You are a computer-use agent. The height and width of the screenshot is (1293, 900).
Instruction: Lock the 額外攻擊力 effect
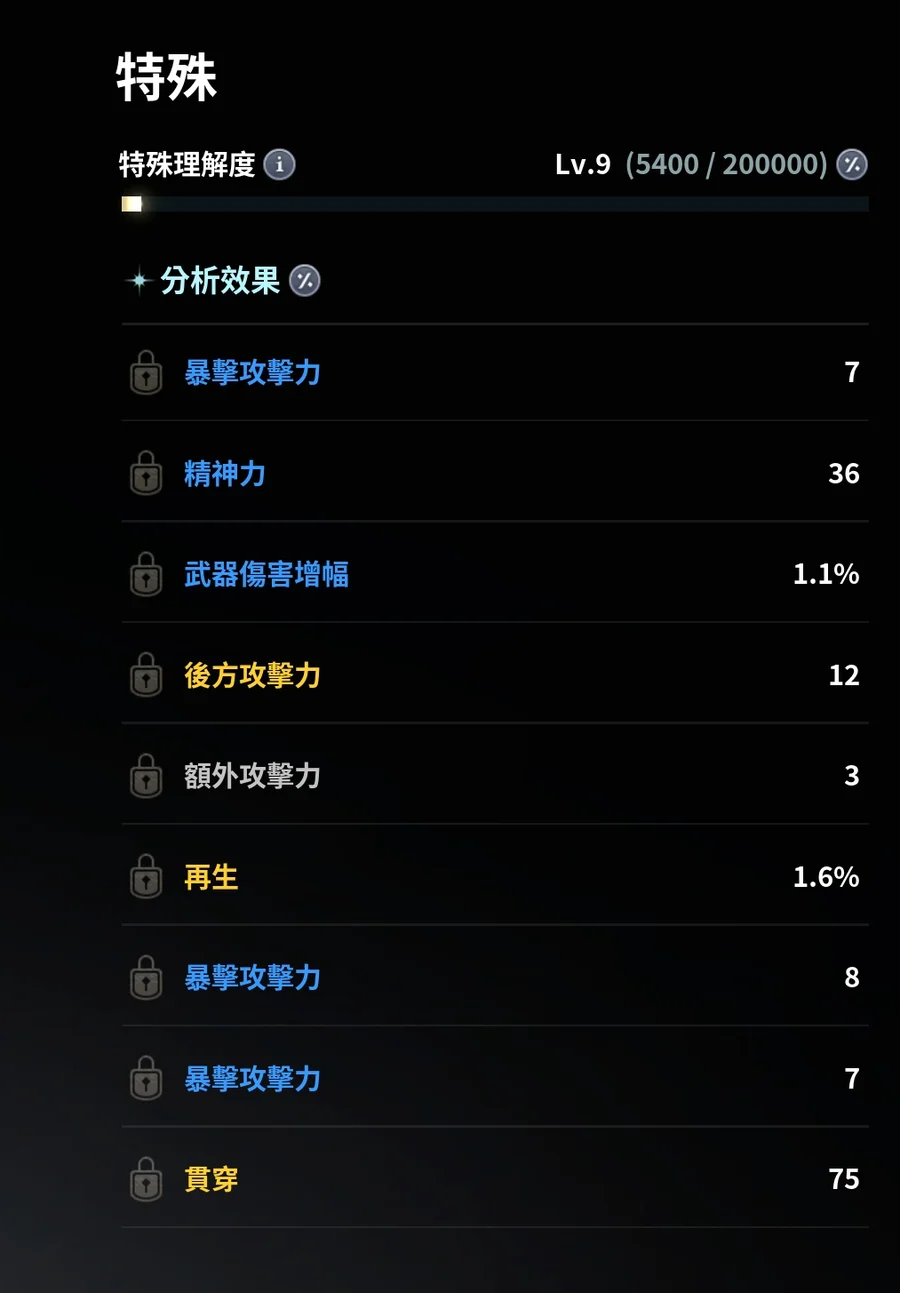(x=146, y=776)
